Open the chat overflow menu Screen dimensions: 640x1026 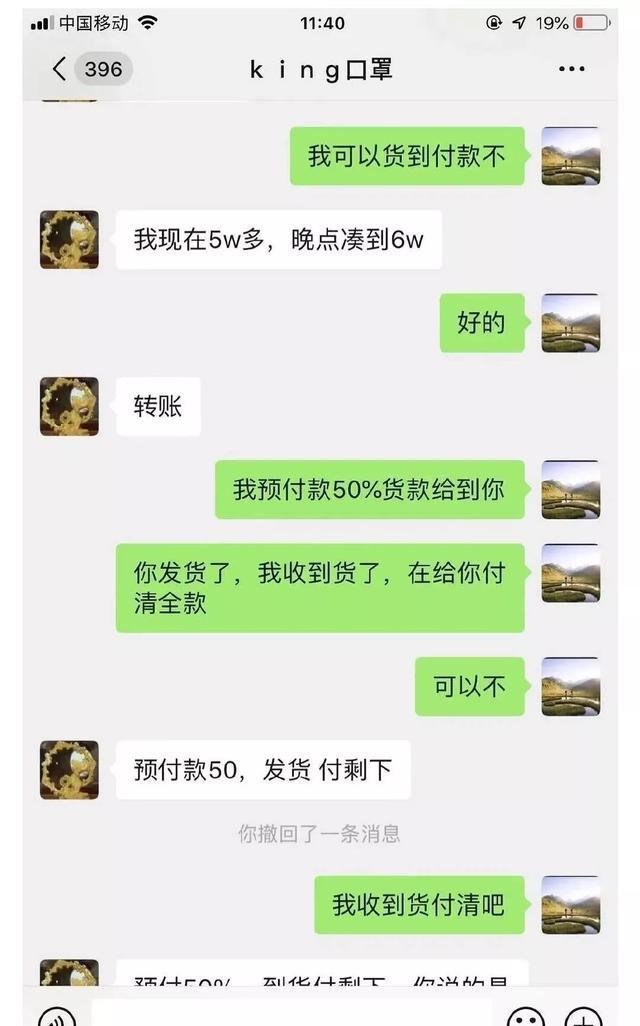[571, 69]
